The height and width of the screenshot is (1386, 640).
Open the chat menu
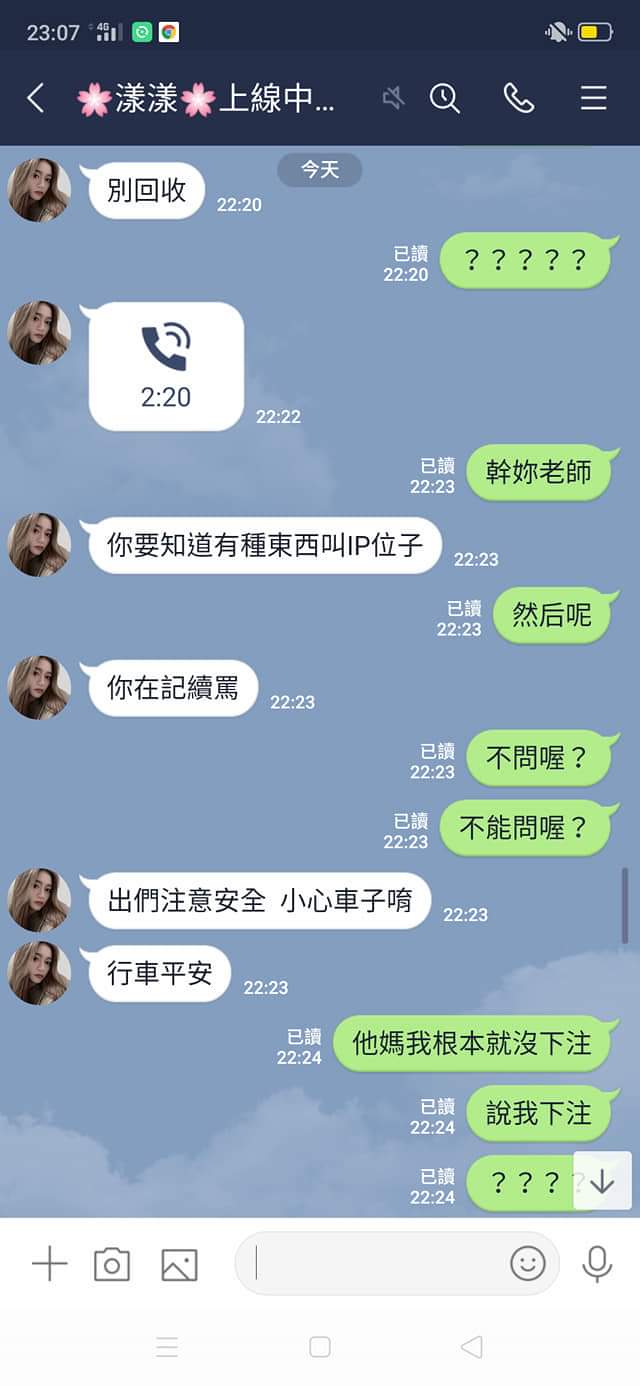pyautogui.click(x=594, y=98)
